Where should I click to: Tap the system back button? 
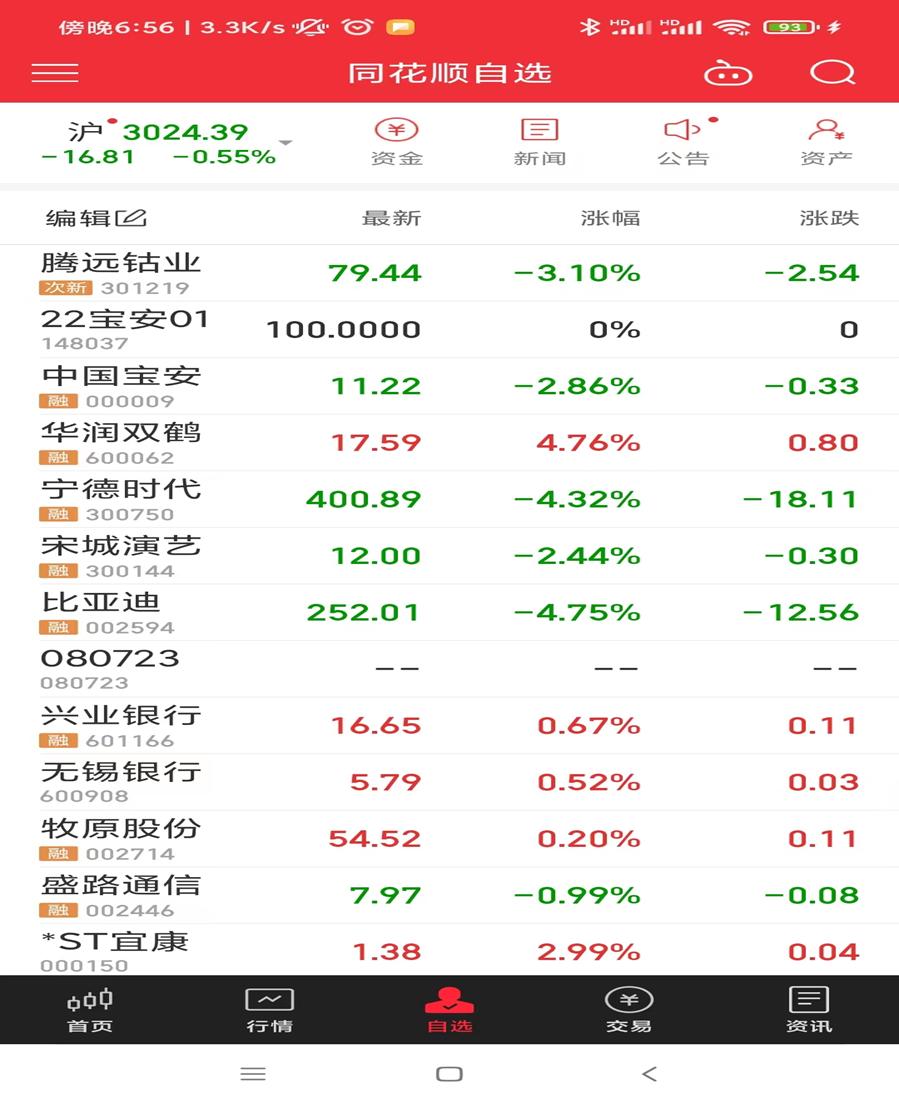point(649,1074)
